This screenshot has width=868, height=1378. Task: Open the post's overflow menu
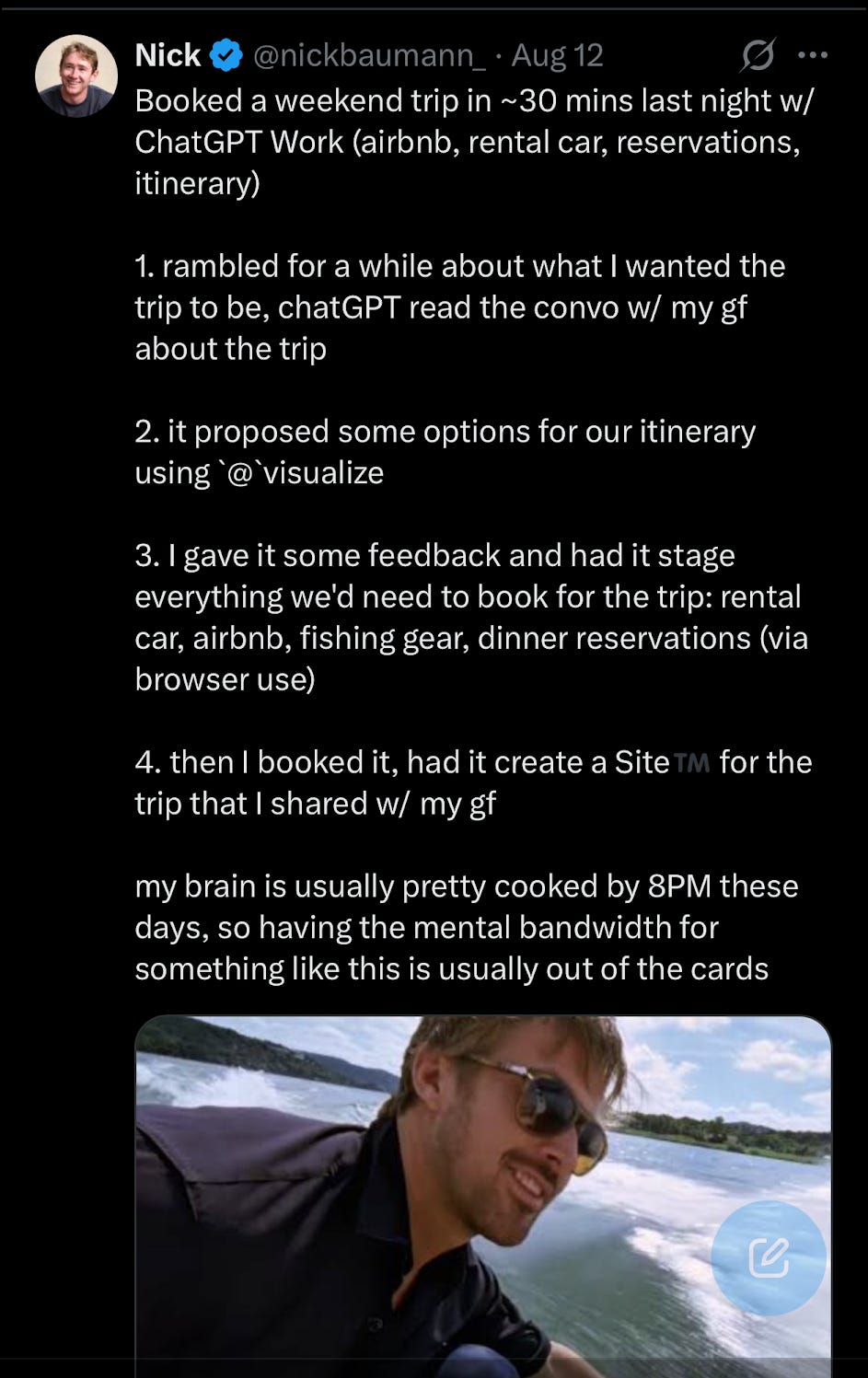(x=813, y=56)
